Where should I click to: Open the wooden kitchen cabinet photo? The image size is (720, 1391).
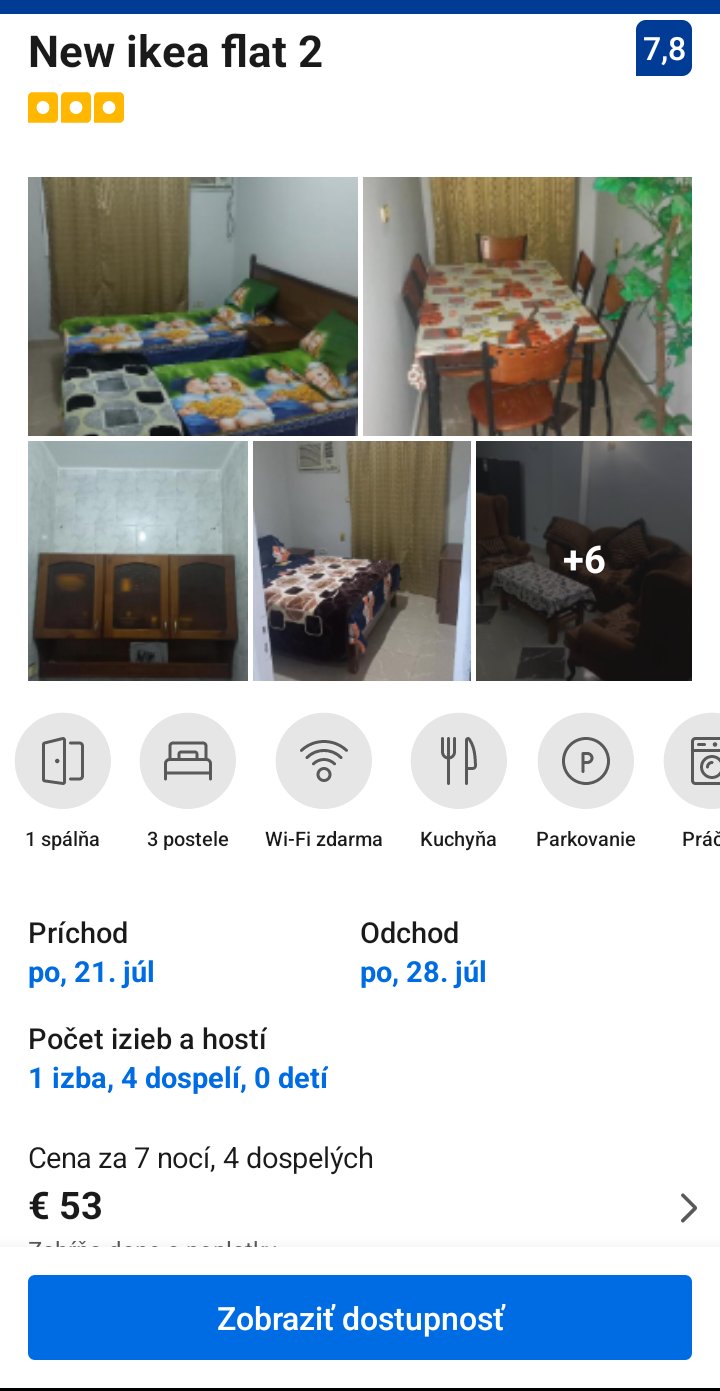click(137, 561)
